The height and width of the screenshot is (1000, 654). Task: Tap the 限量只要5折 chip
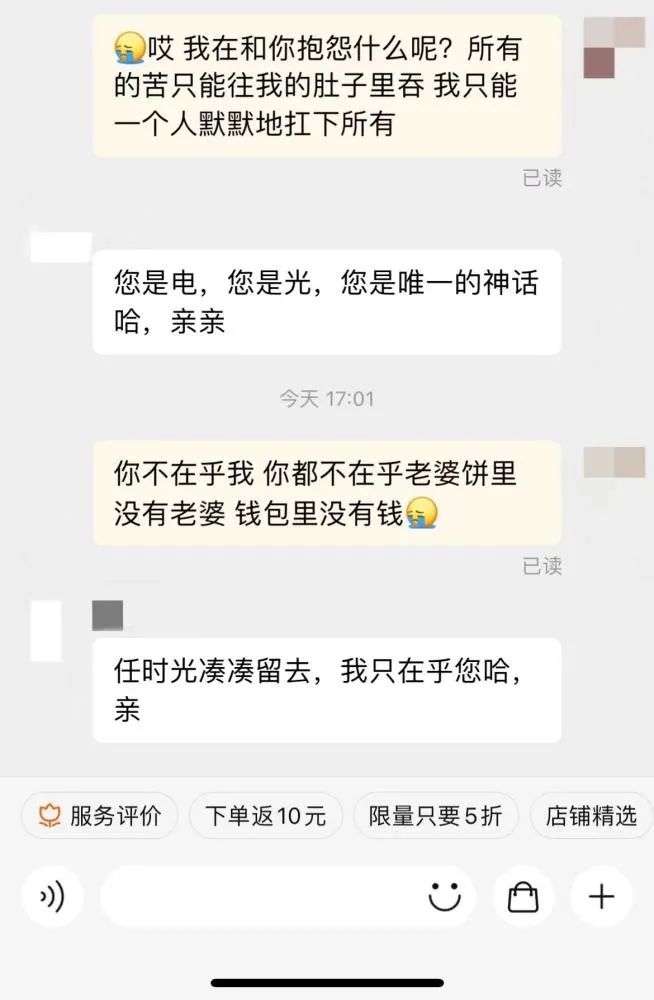(435, 816)
